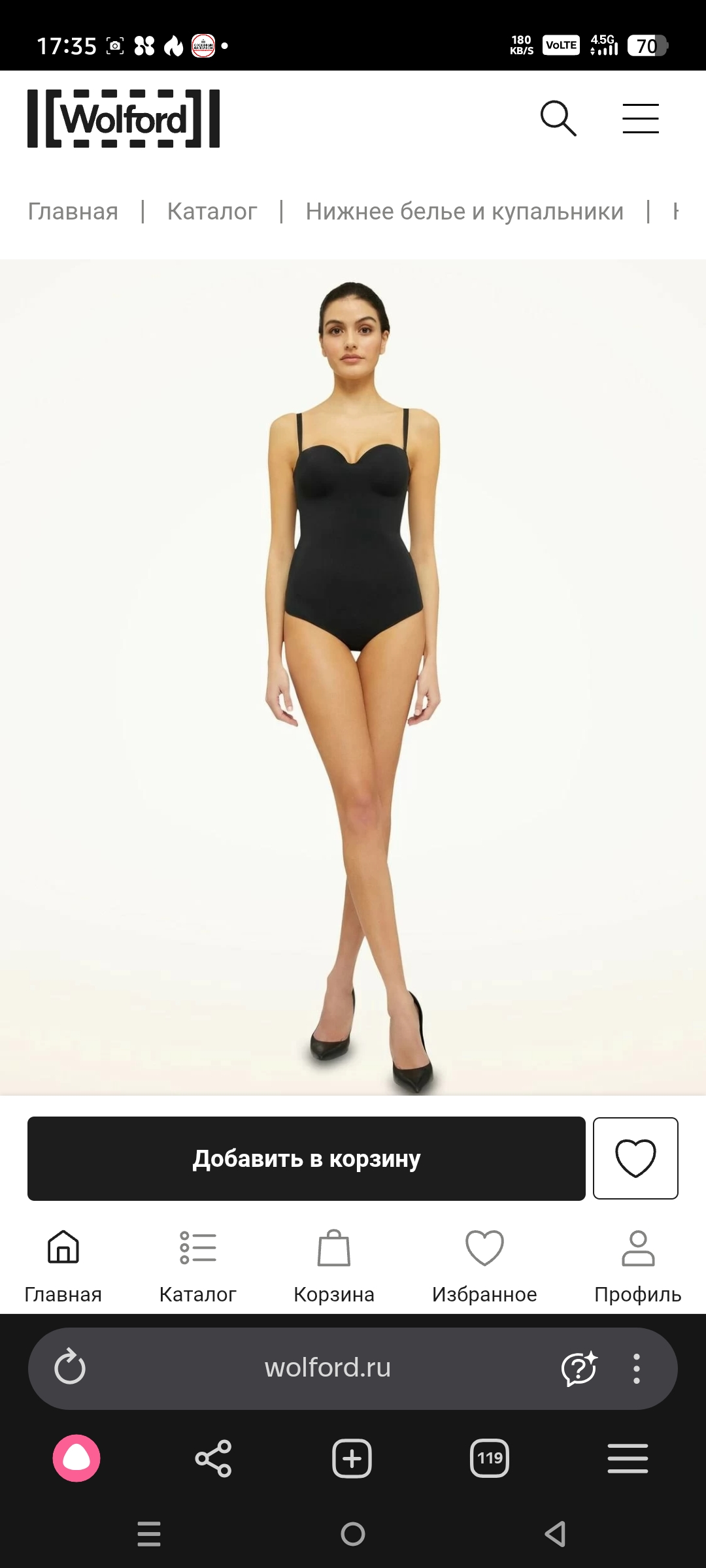Open the hamburger menu in header
706x1568 pixels.
(x=640, y=118)
